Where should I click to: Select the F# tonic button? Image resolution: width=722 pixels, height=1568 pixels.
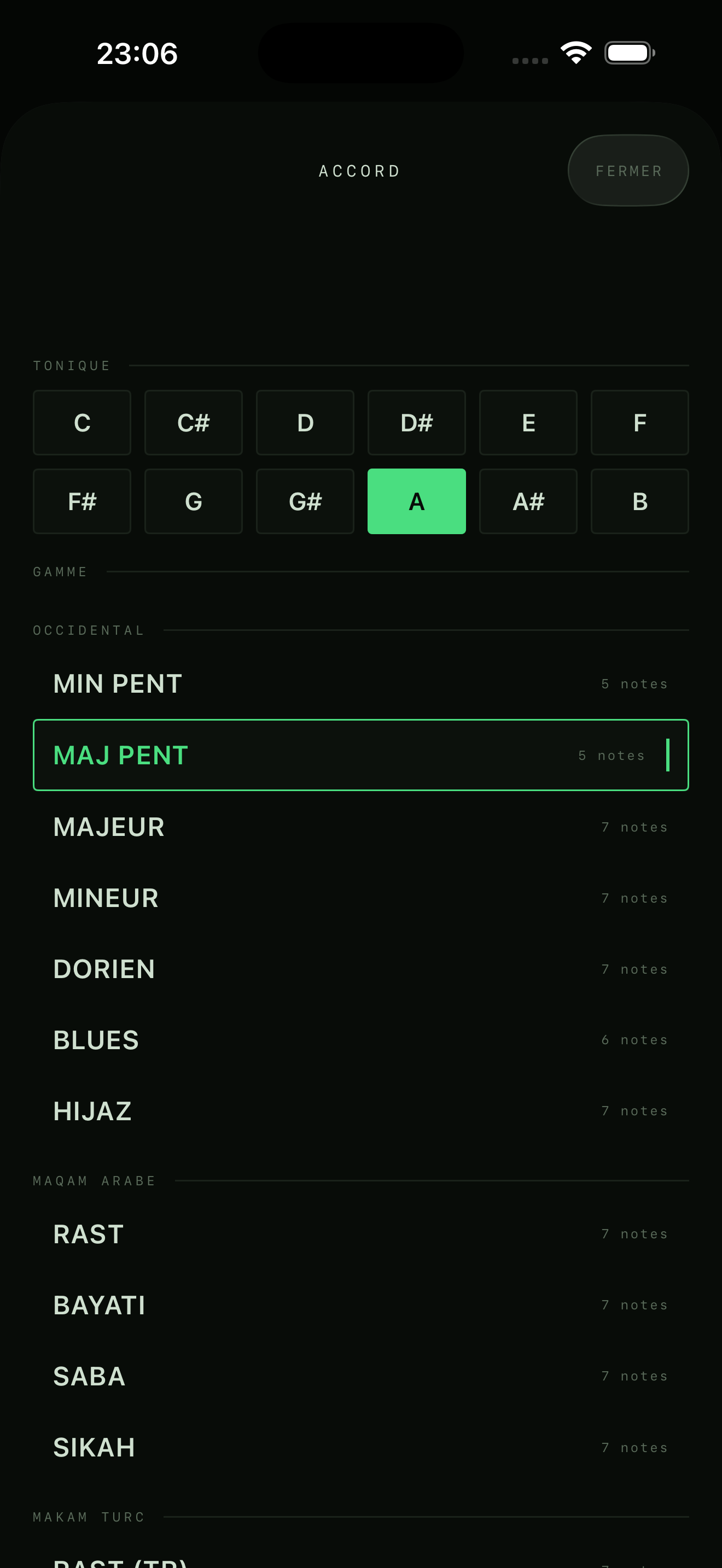[82, 501]
